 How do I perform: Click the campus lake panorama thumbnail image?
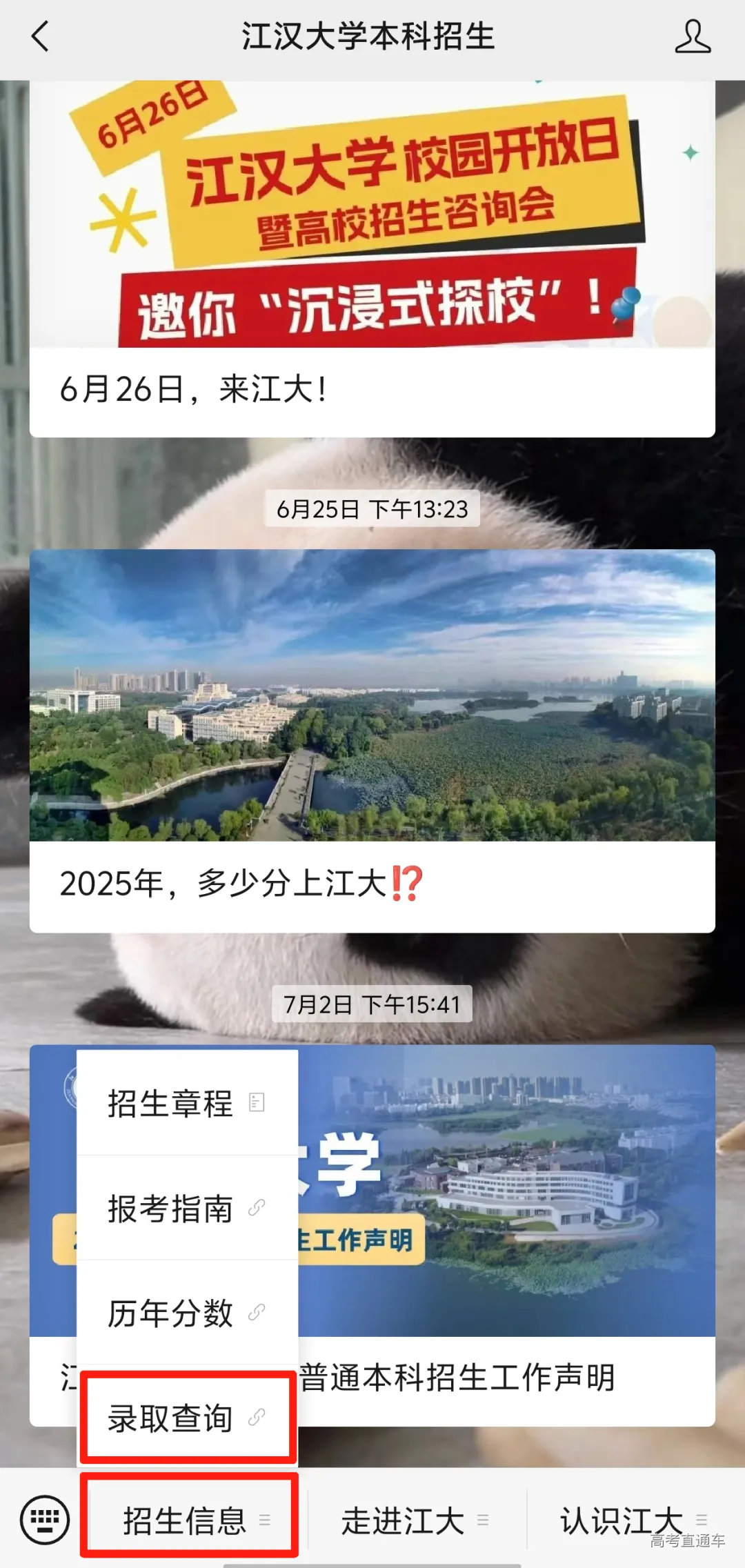pos(372,697)
